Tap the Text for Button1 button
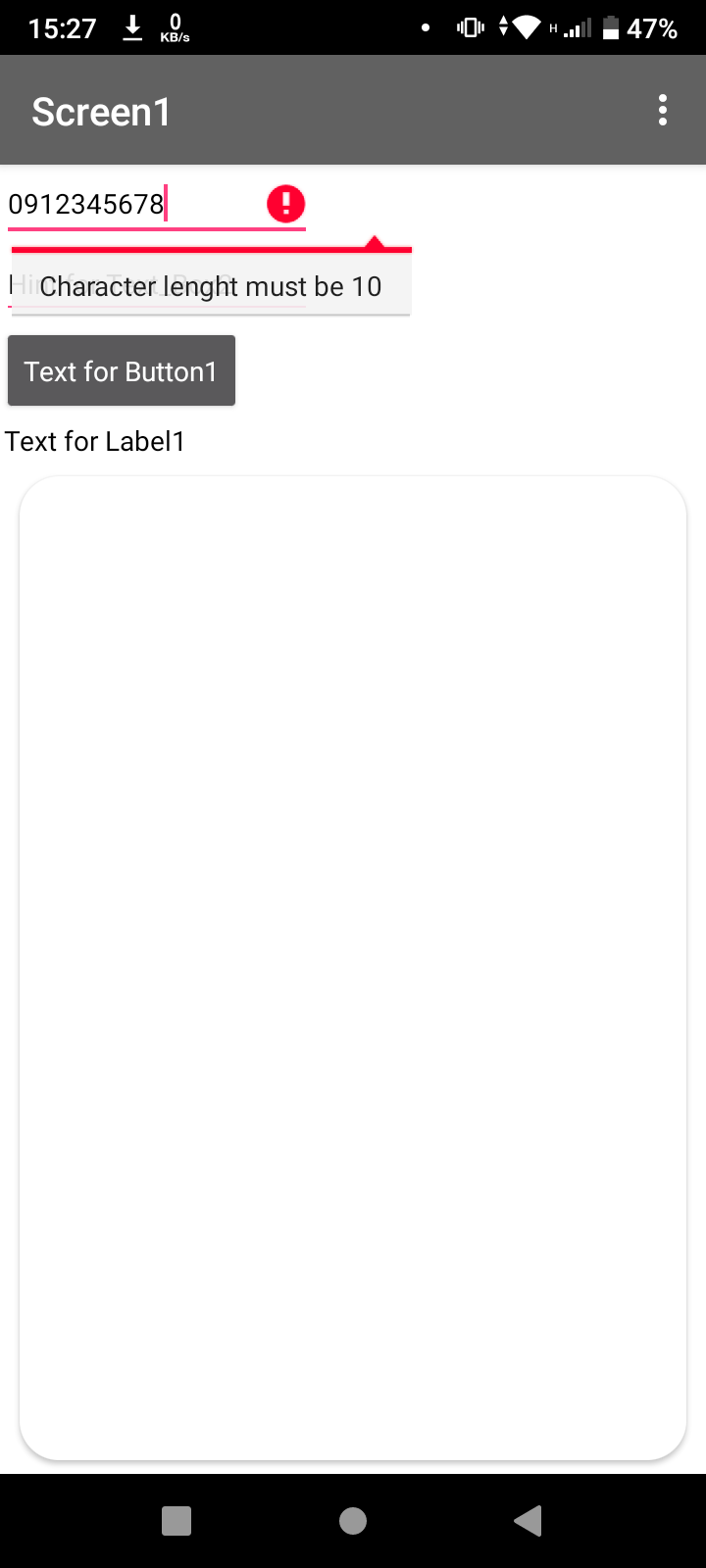Image resolution: width=706 pixels, height=1568 pixels. 122,370
